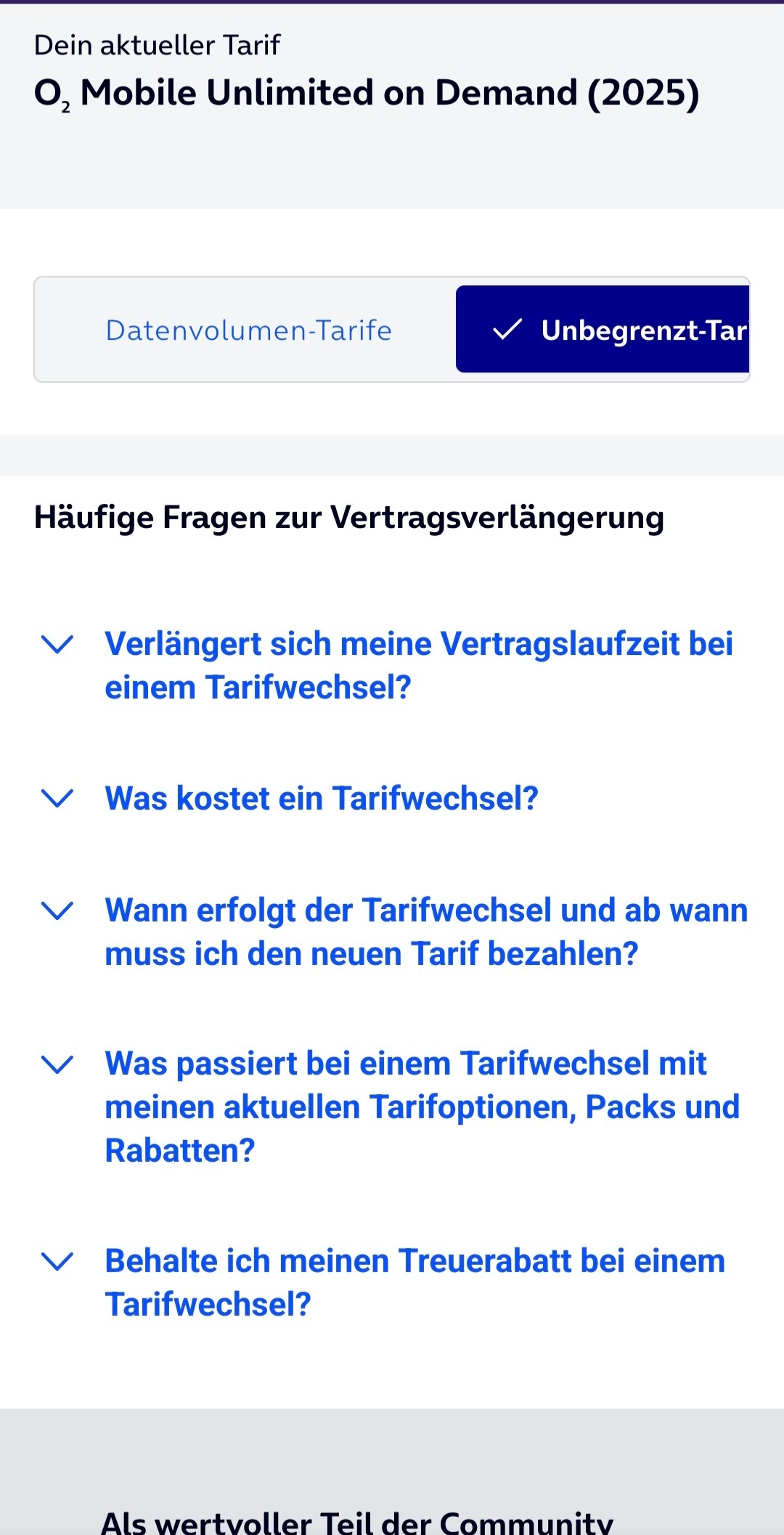This screenshot has height=1535, width=784.
Task: Expand question about Vertragslaufzeit bei Tarifwechsel
Action: 392,666
